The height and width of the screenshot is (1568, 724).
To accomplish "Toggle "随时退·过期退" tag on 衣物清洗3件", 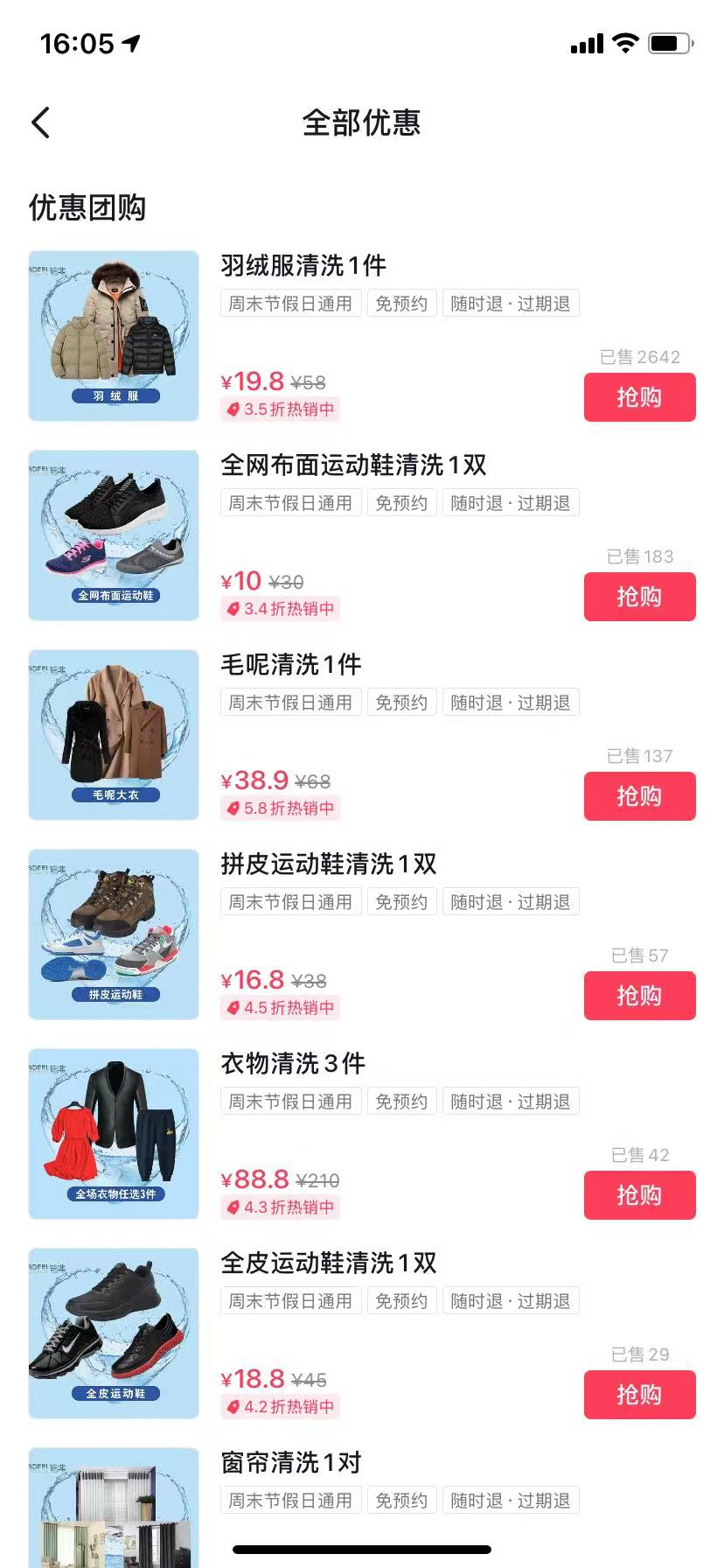I will 511,1101.
